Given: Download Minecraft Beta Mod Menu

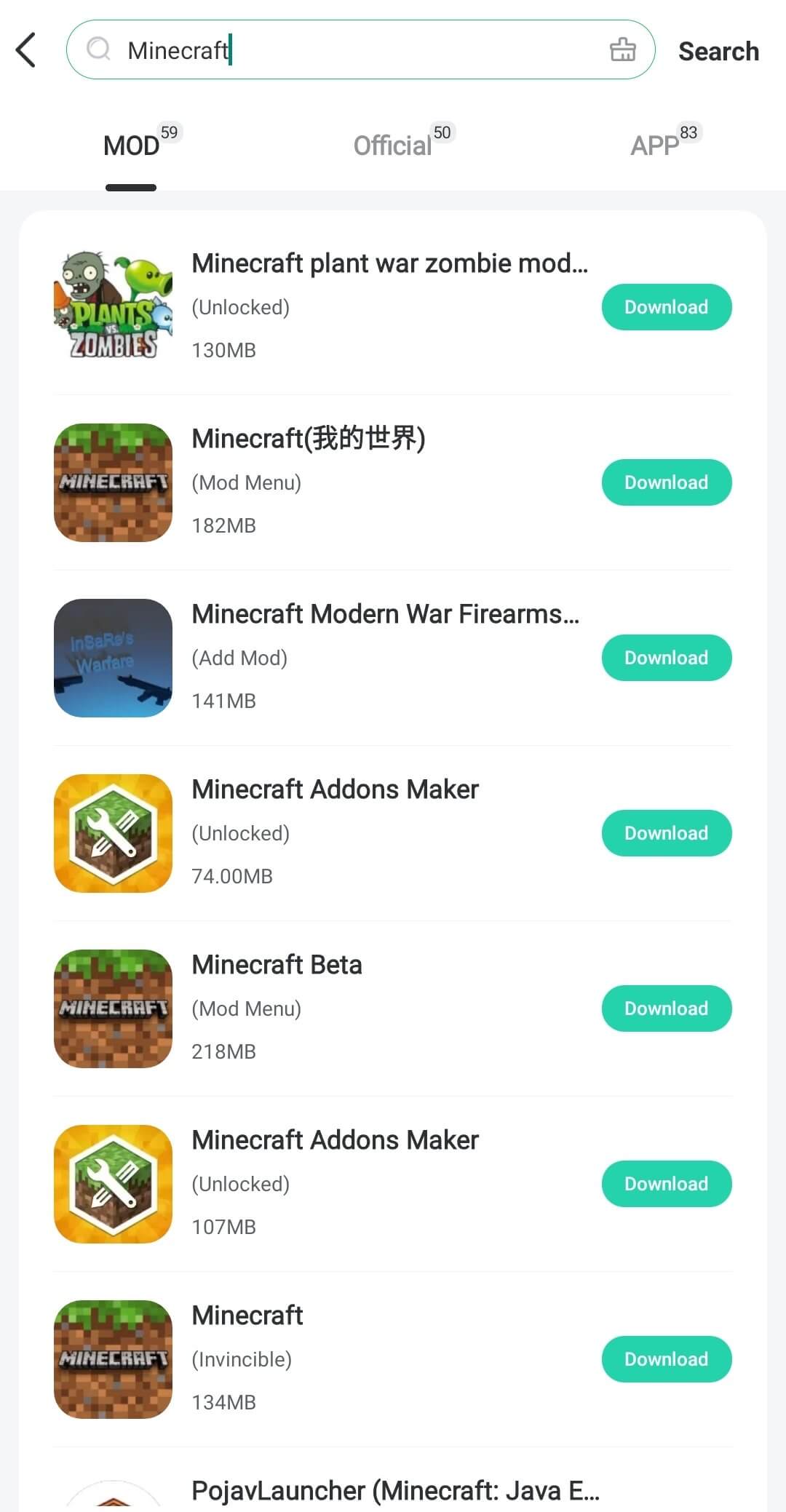Looking at the screenshot, I should [x=666, y=1008].
